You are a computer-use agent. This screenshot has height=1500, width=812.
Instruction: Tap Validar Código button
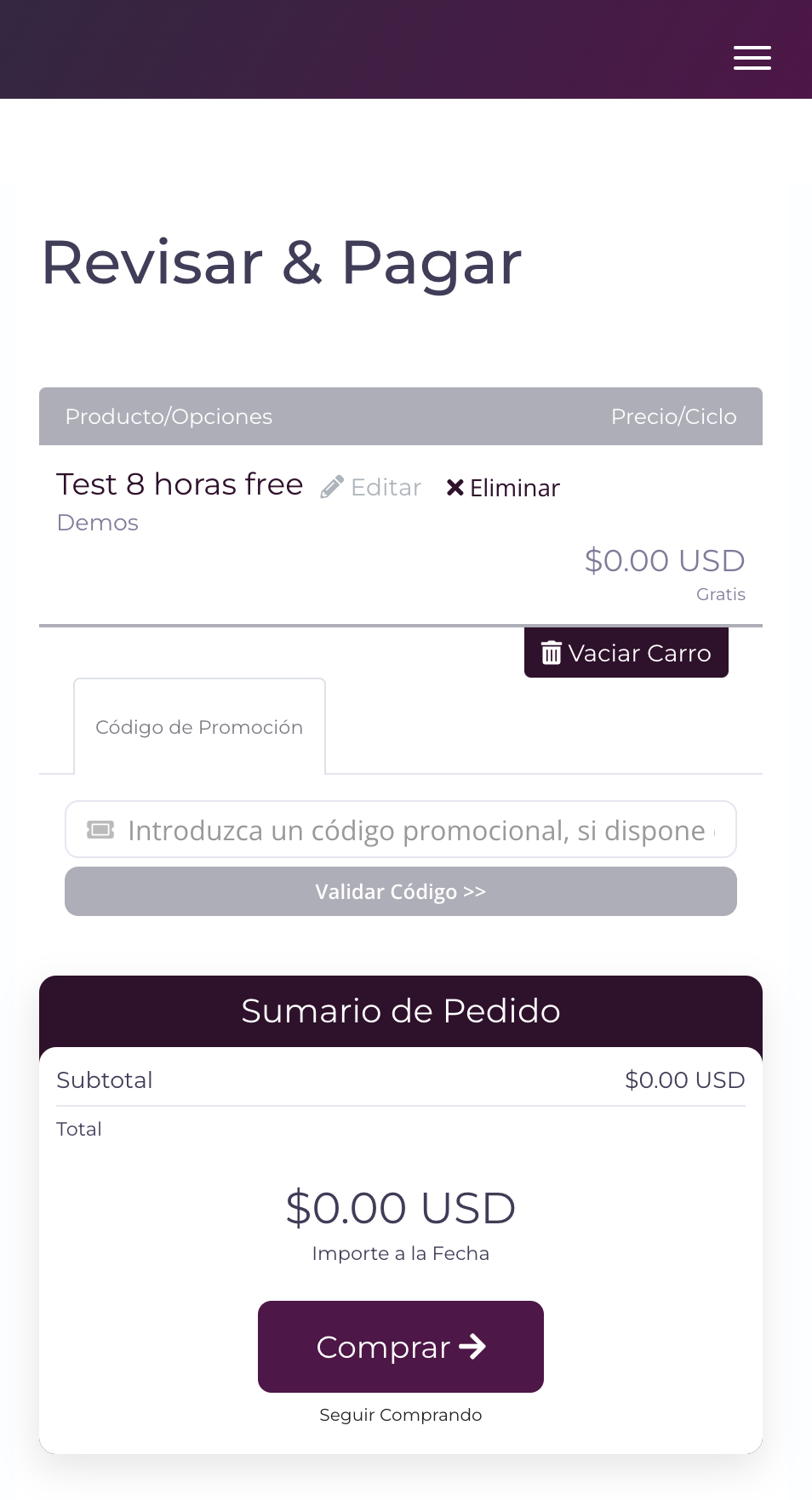coord(400,891)
